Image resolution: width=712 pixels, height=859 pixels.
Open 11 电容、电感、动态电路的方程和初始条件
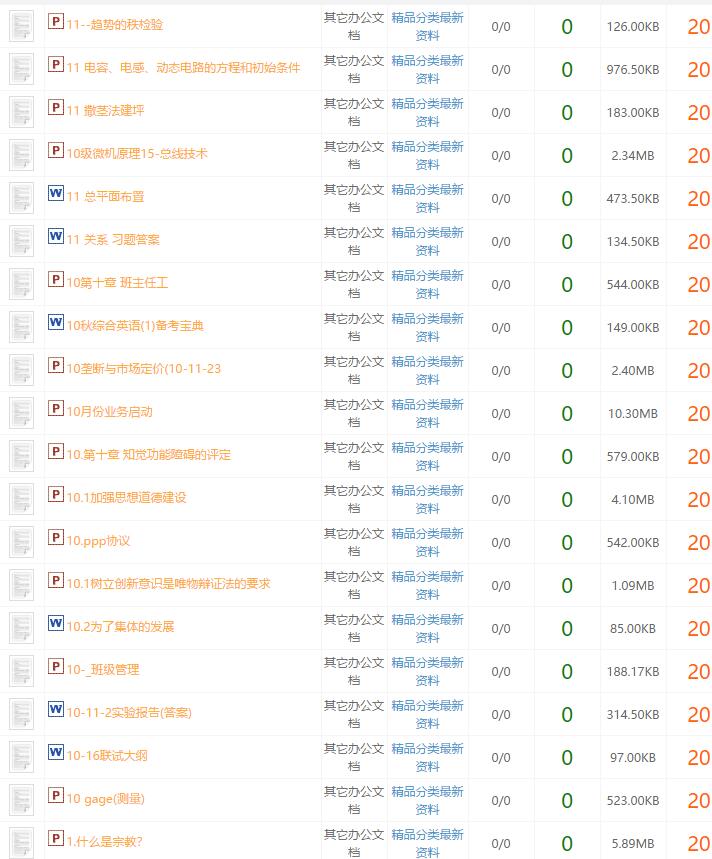(183, 68)
